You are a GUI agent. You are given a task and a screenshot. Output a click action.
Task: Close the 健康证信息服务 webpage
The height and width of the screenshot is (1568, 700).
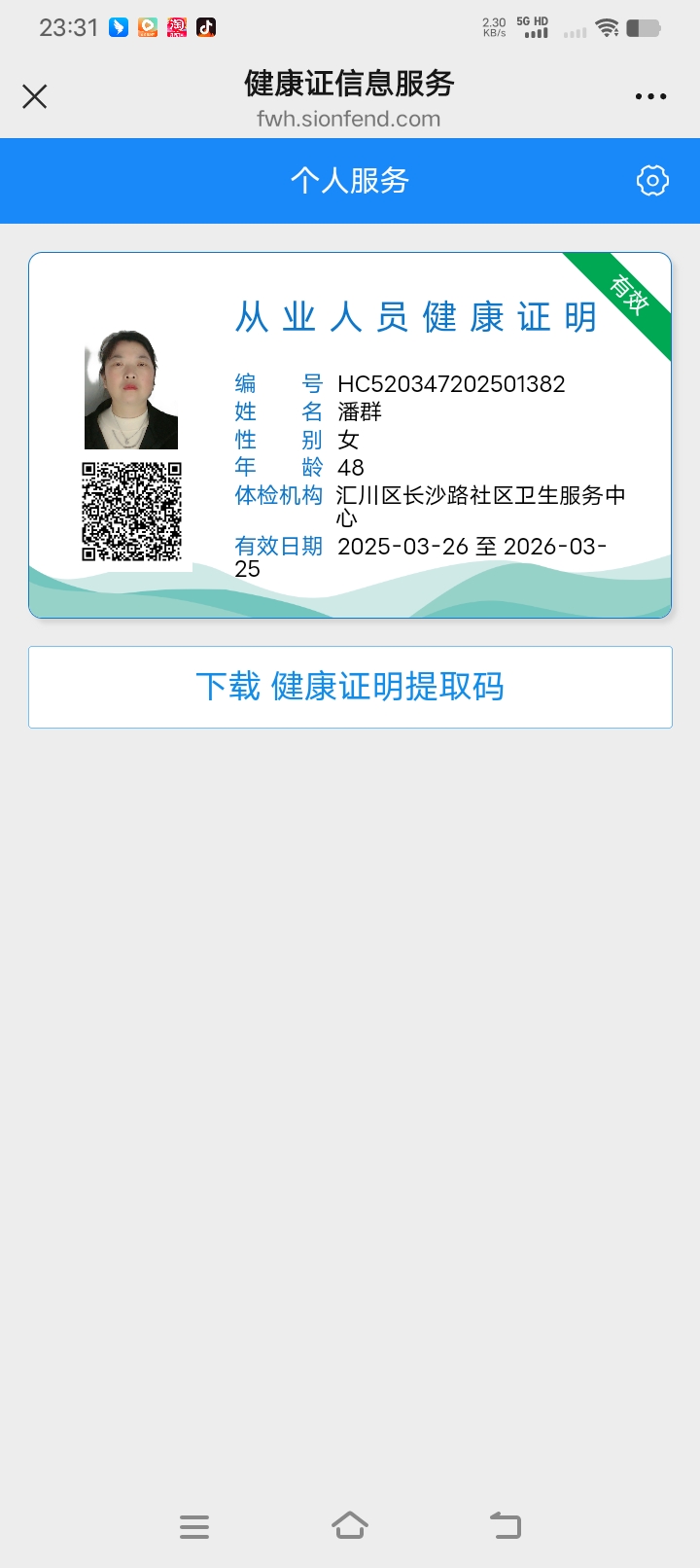[x=35, y=96]
